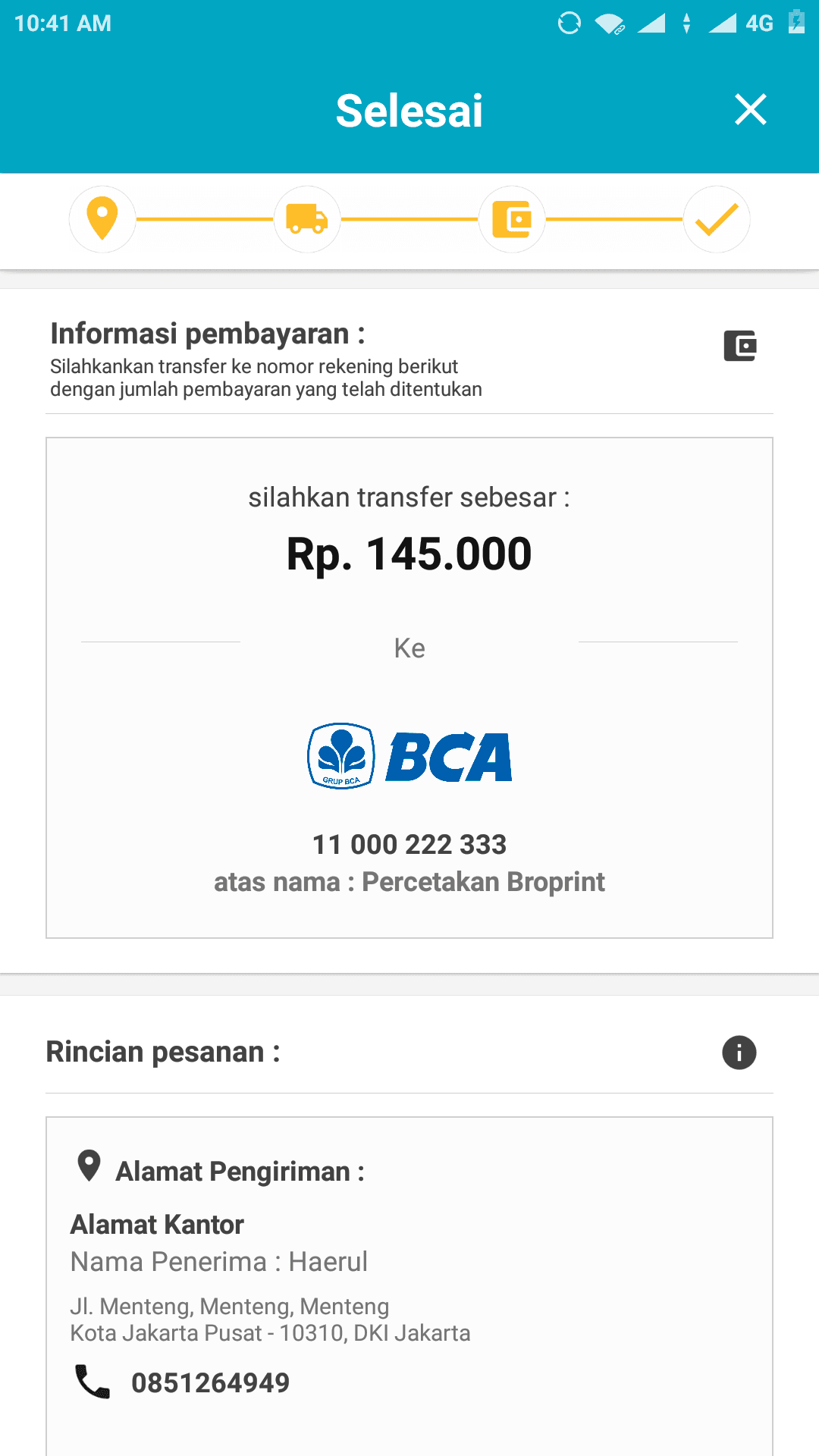Tap the location pin step icon
This screenshot has width=819, height=1456.
click(x=102, y=219)
